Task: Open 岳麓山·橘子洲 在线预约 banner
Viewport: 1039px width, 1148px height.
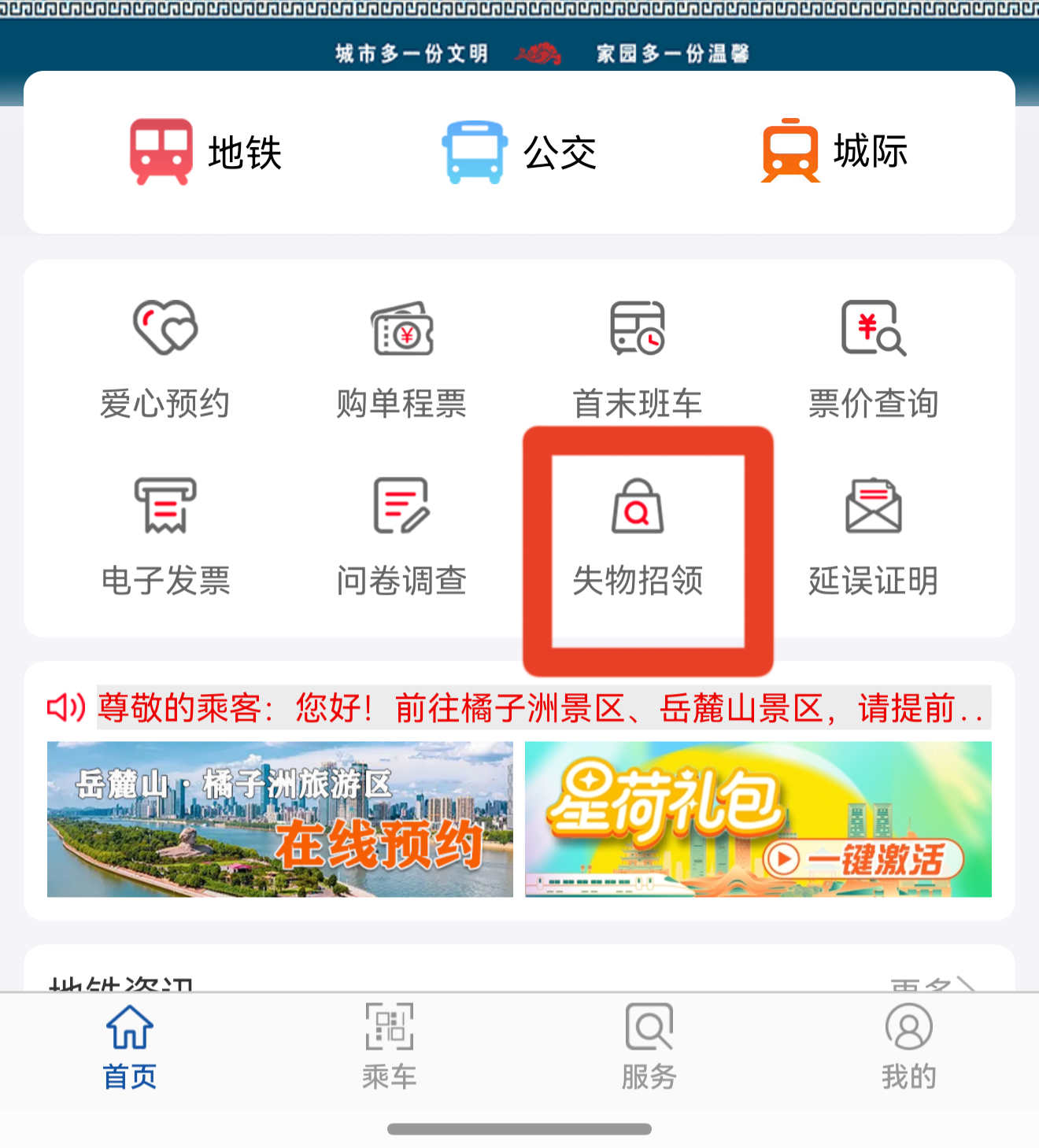Action: click(280, 819)
